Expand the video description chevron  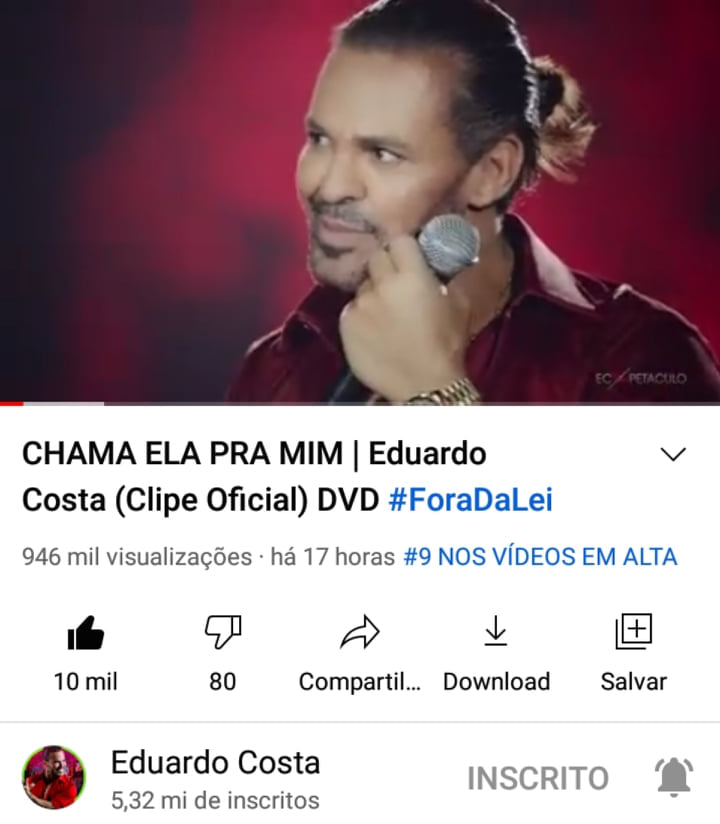pos(673,455)
